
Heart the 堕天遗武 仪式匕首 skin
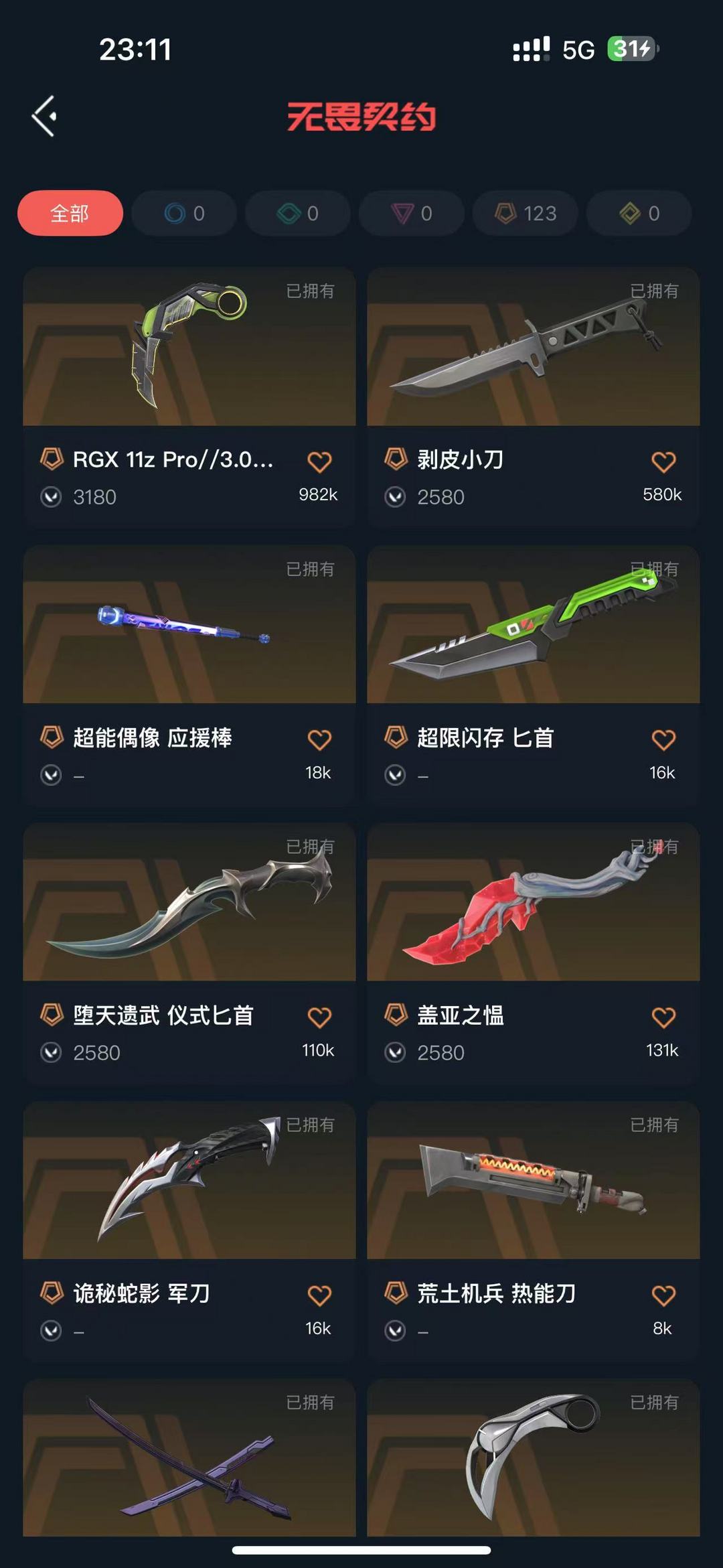[319, 1017]
